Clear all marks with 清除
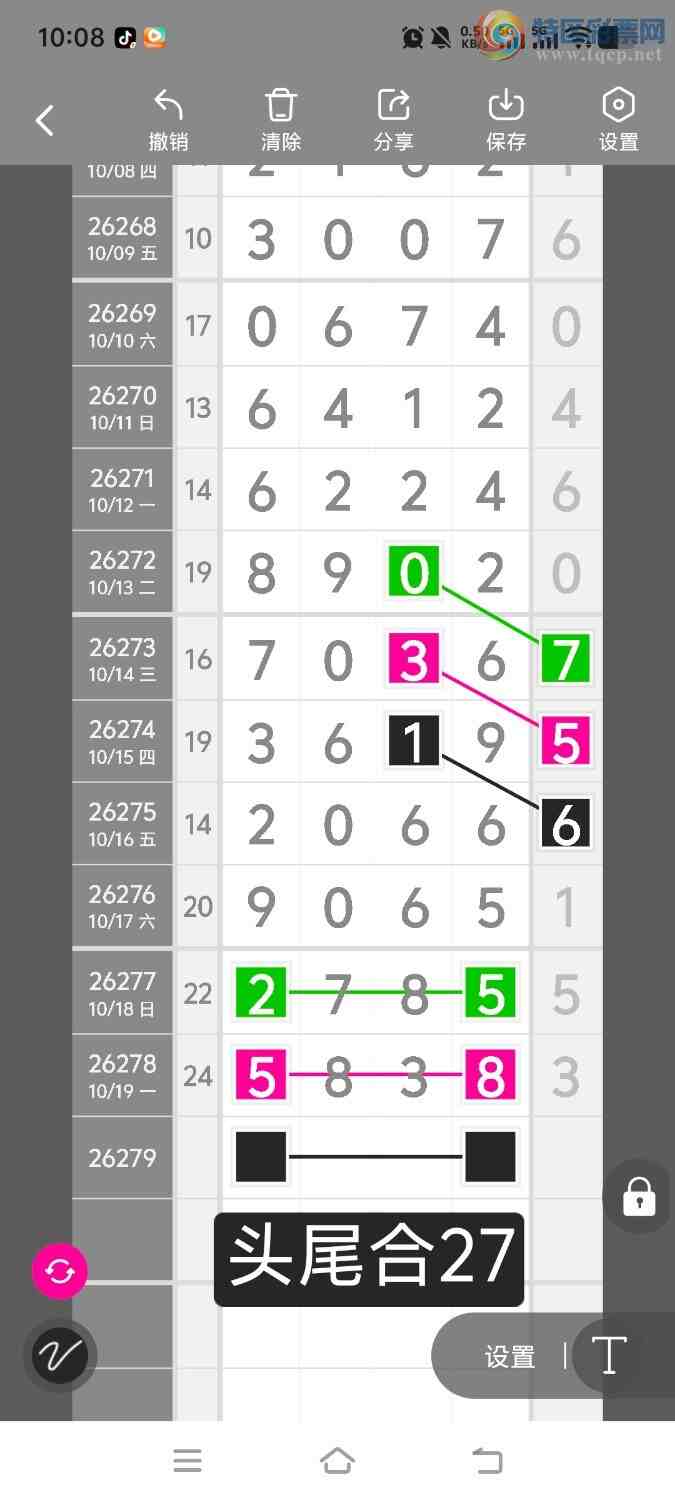 [281, 120]
